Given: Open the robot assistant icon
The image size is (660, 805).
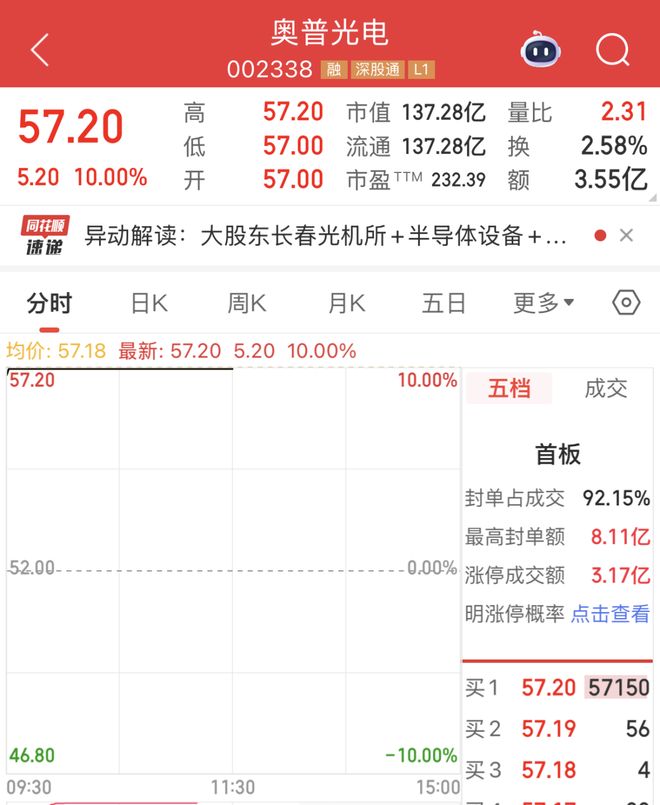Looking at the screenshot, I should coord(541,48).
